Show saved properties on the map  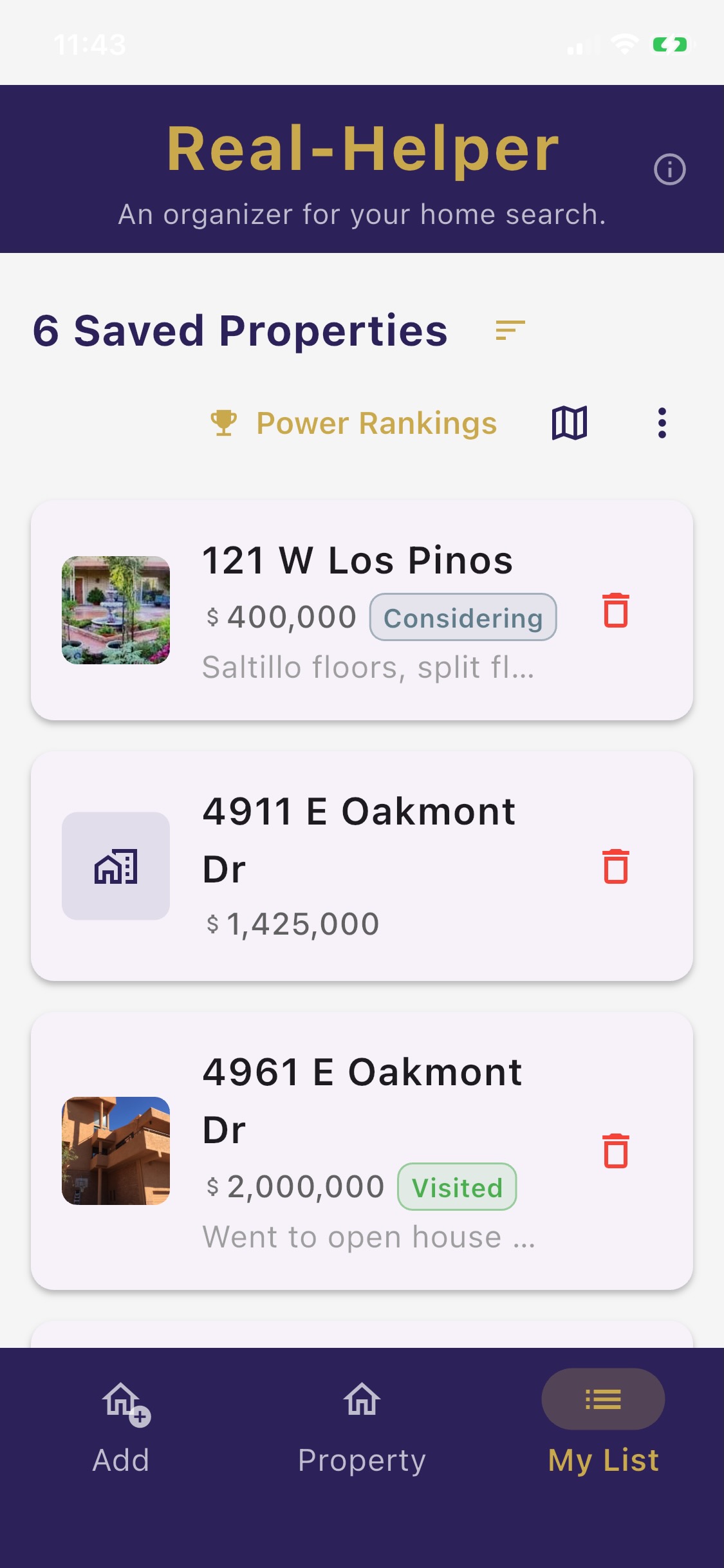click(x=570, y=424)
